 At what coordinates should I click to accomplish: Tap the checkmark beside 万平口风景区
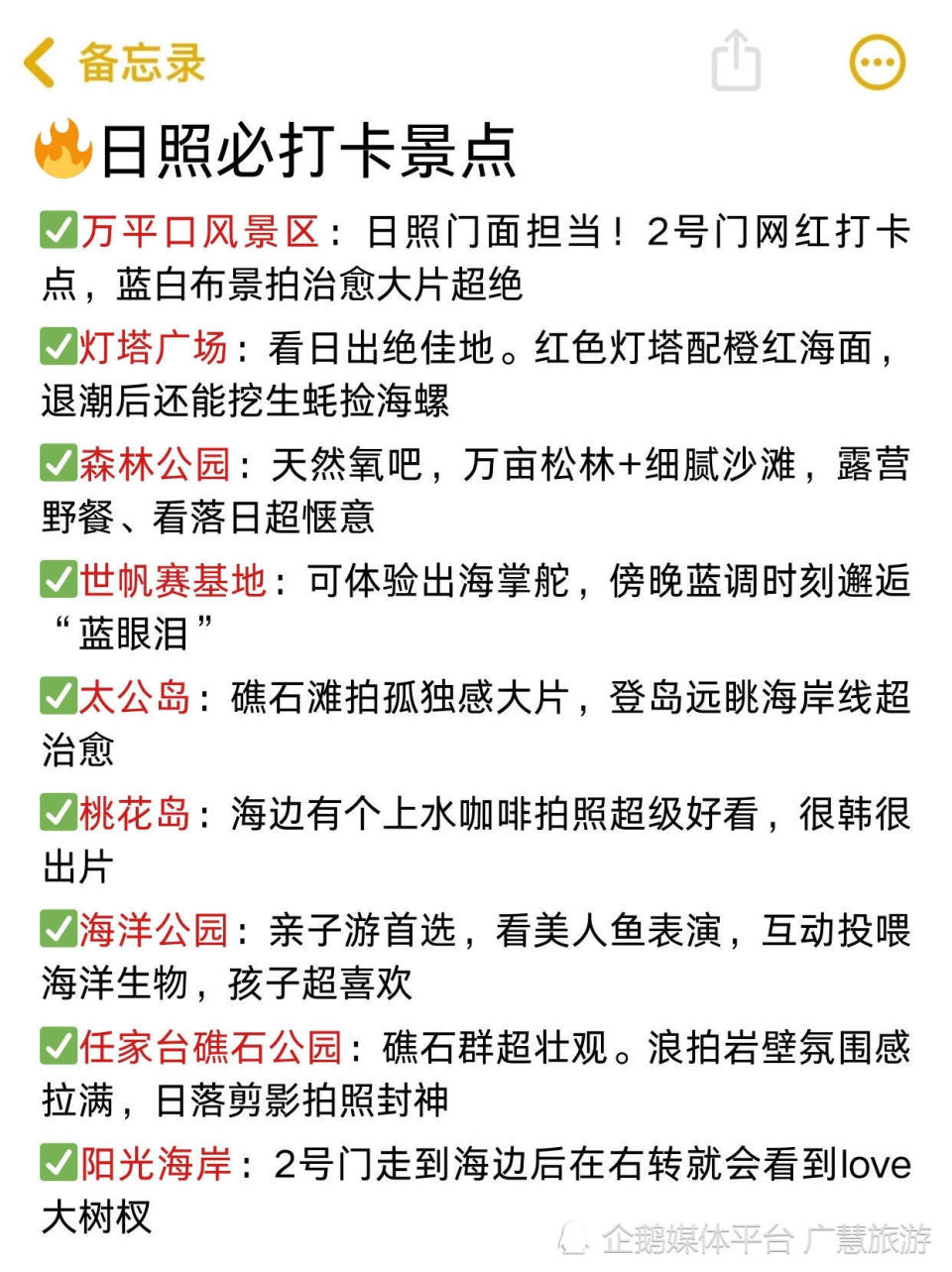pos(57,227)
